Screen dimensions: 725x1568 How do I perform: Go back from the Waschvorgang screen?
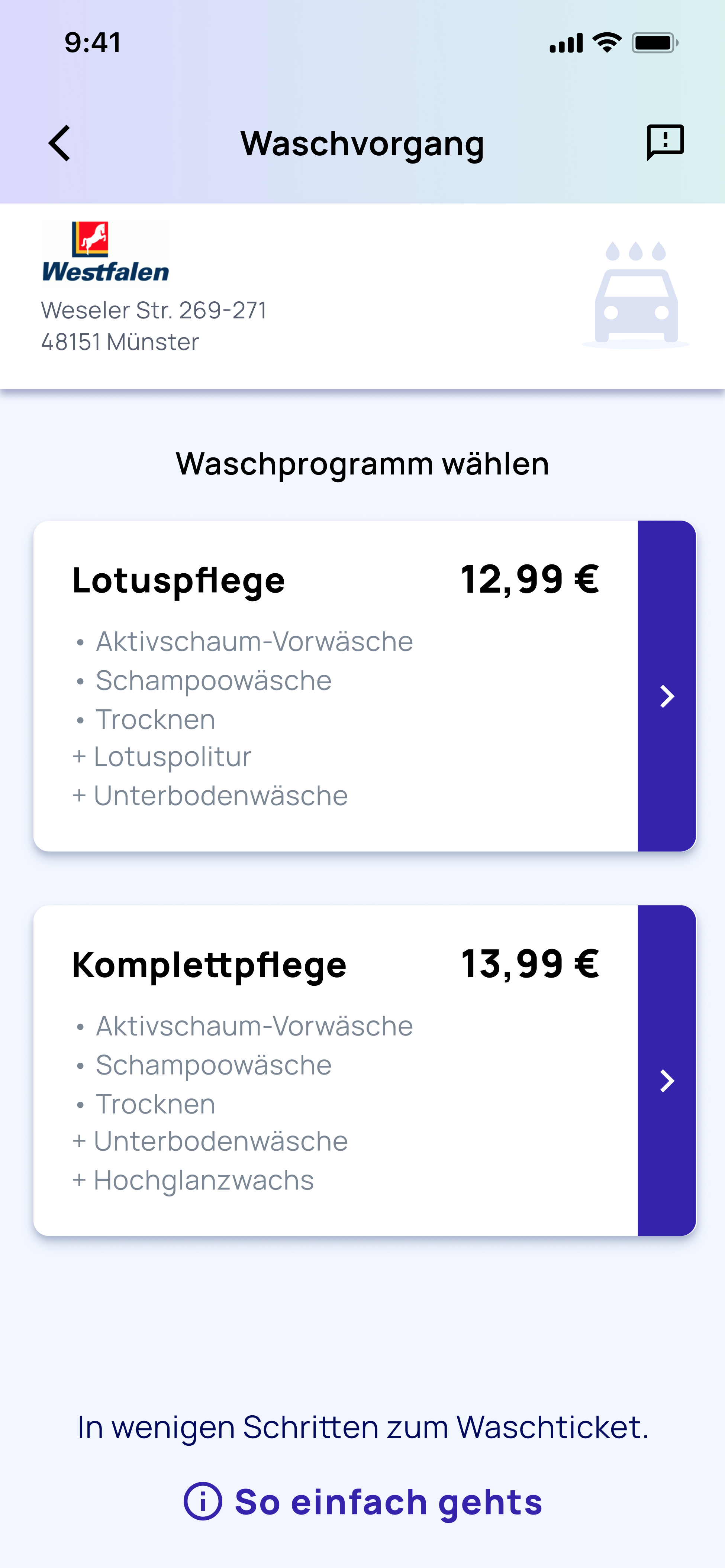tap(60, 144)
